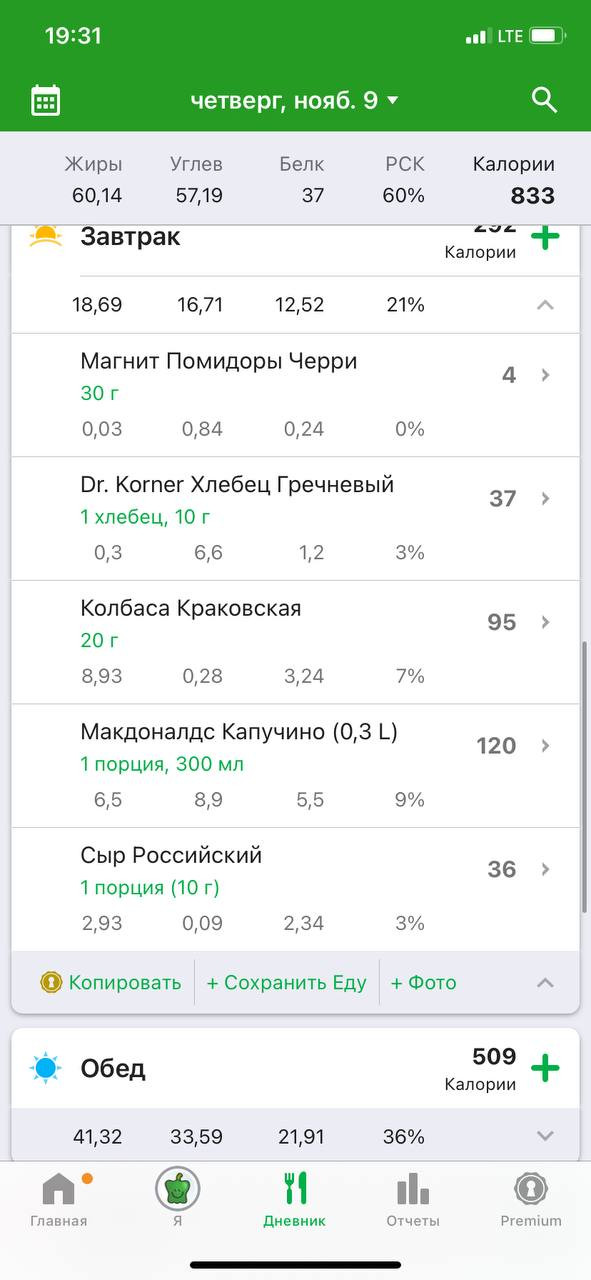Switch to the Отчеты tab

(413, 1199)
